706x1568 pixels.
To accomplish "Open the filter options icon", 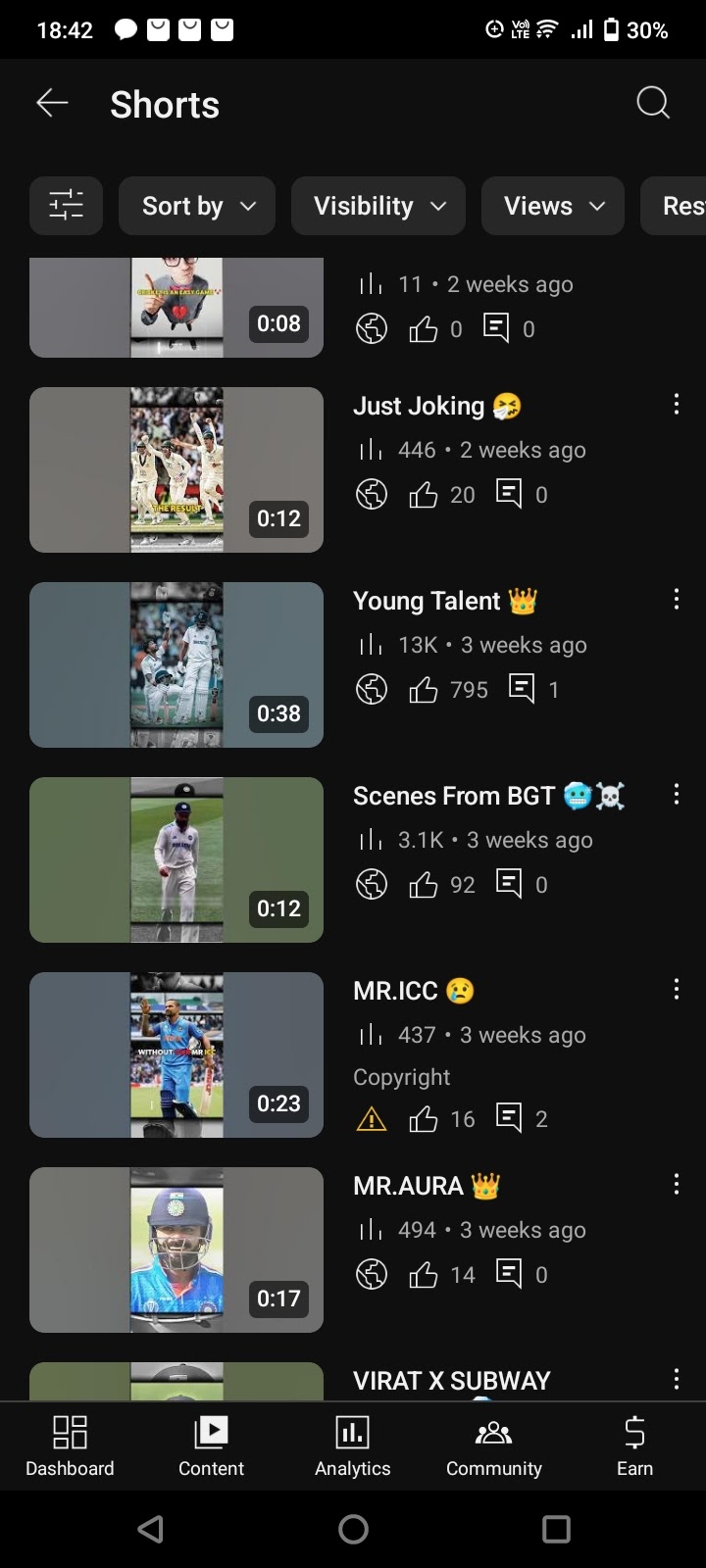I will (x=65, y=206).
